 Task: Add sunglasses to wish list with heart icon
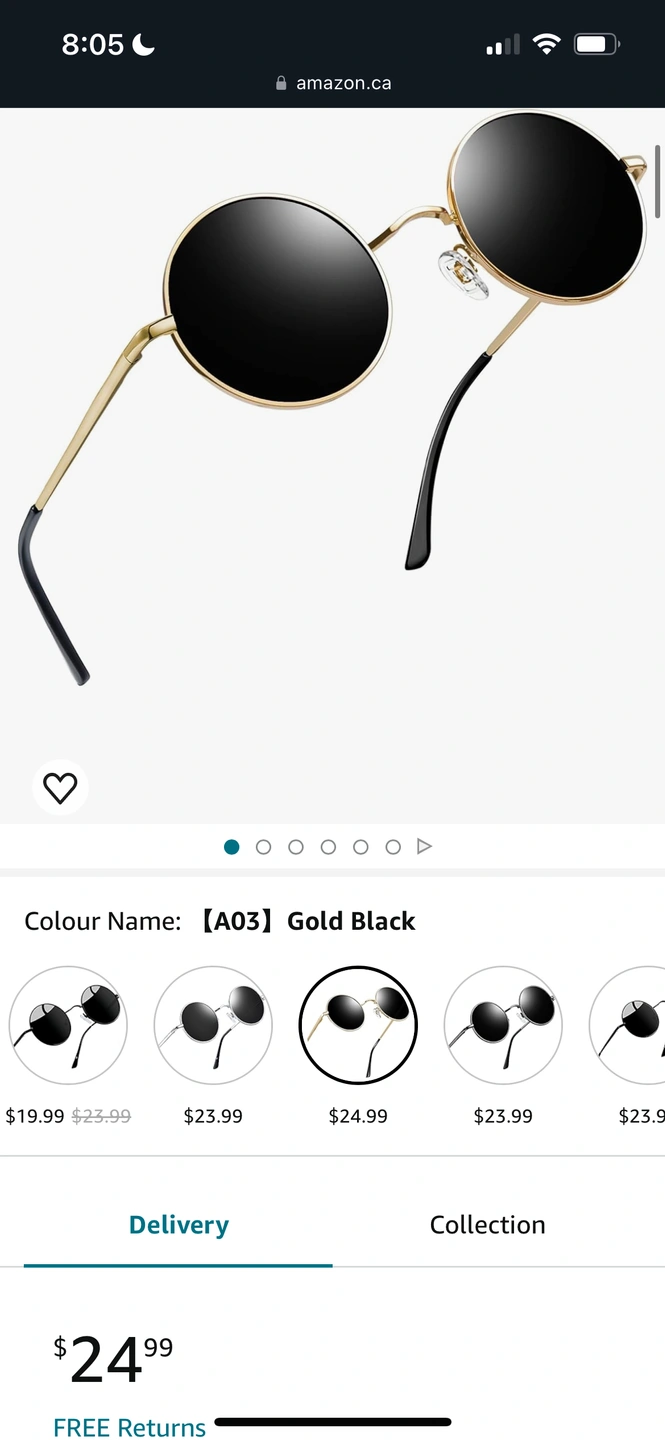coord(60,788)
